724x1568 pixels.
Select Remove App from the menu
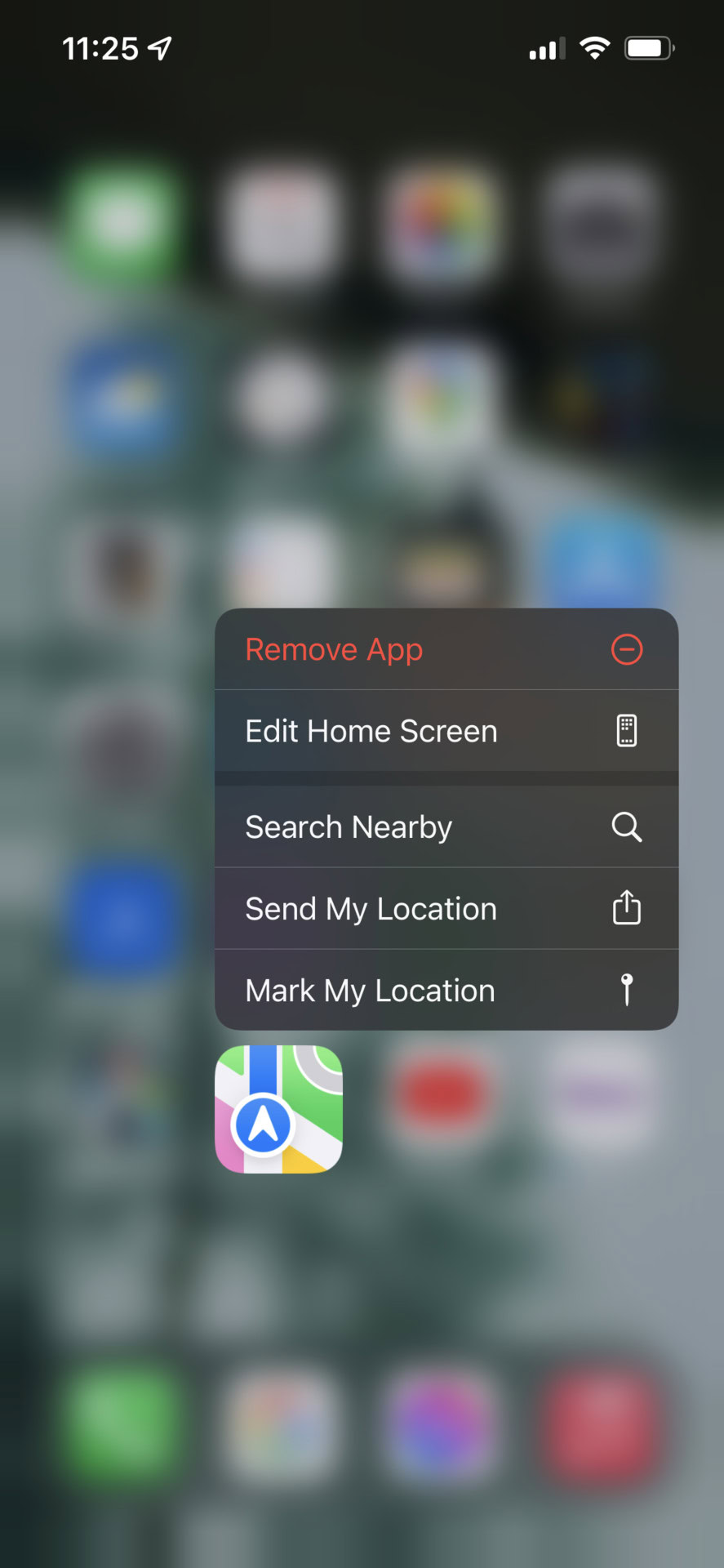[446, 650]
